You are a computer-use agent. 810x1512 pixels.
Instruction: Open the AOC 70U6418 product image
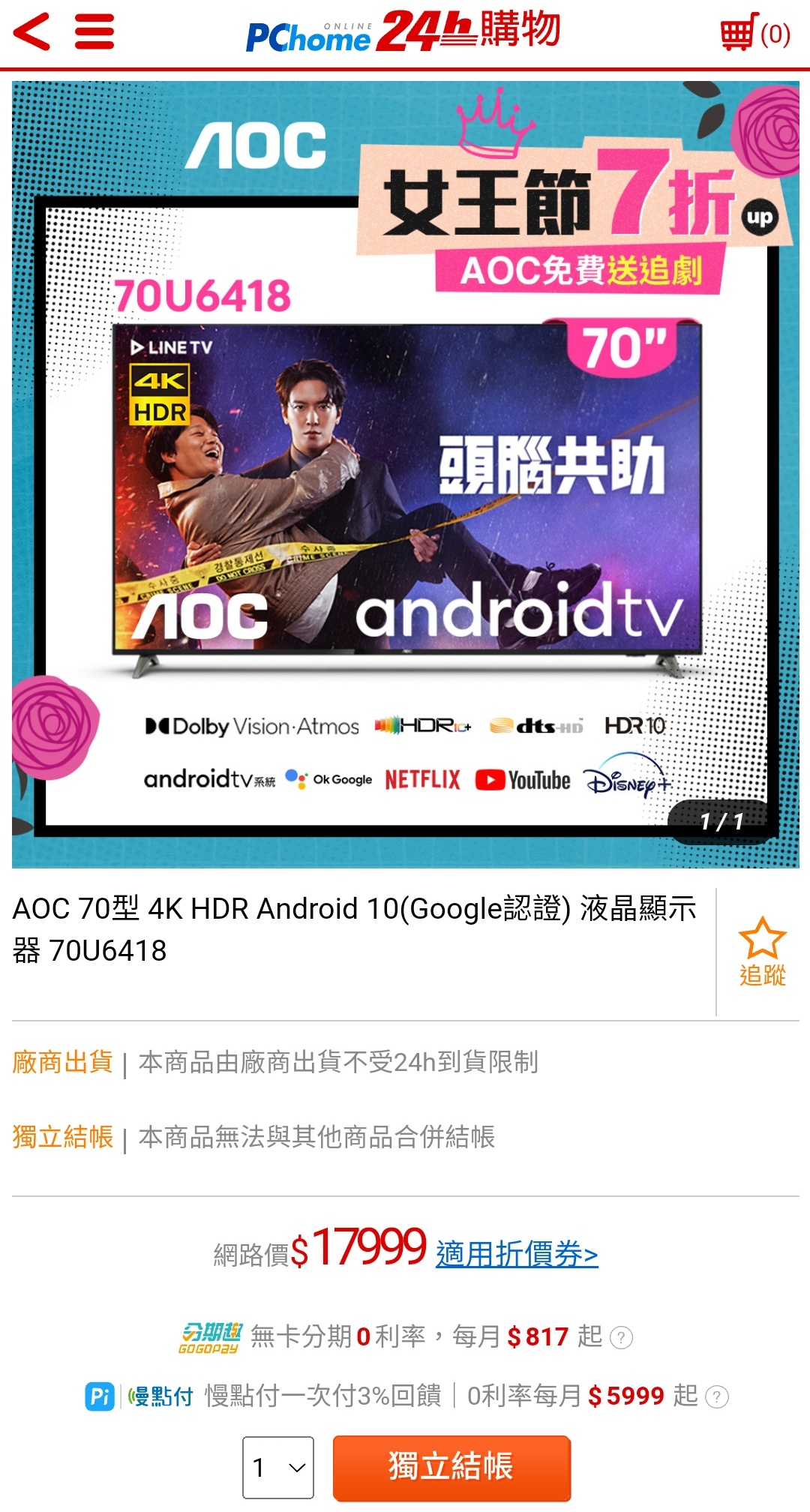[x=405, y=474]
